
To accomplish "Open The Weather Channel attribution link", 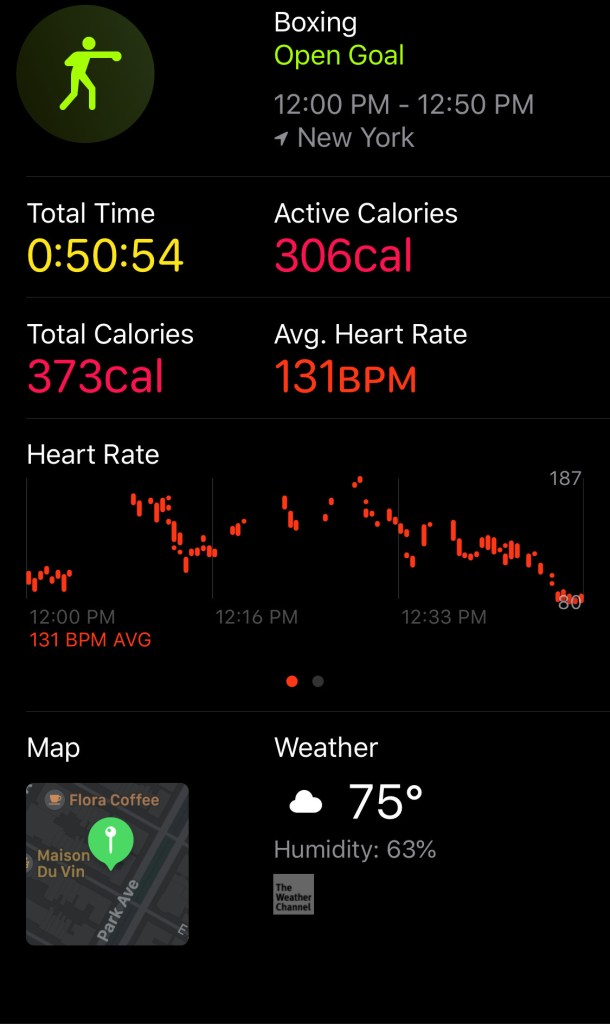I will pyautogui.click(x=294, y=894).
